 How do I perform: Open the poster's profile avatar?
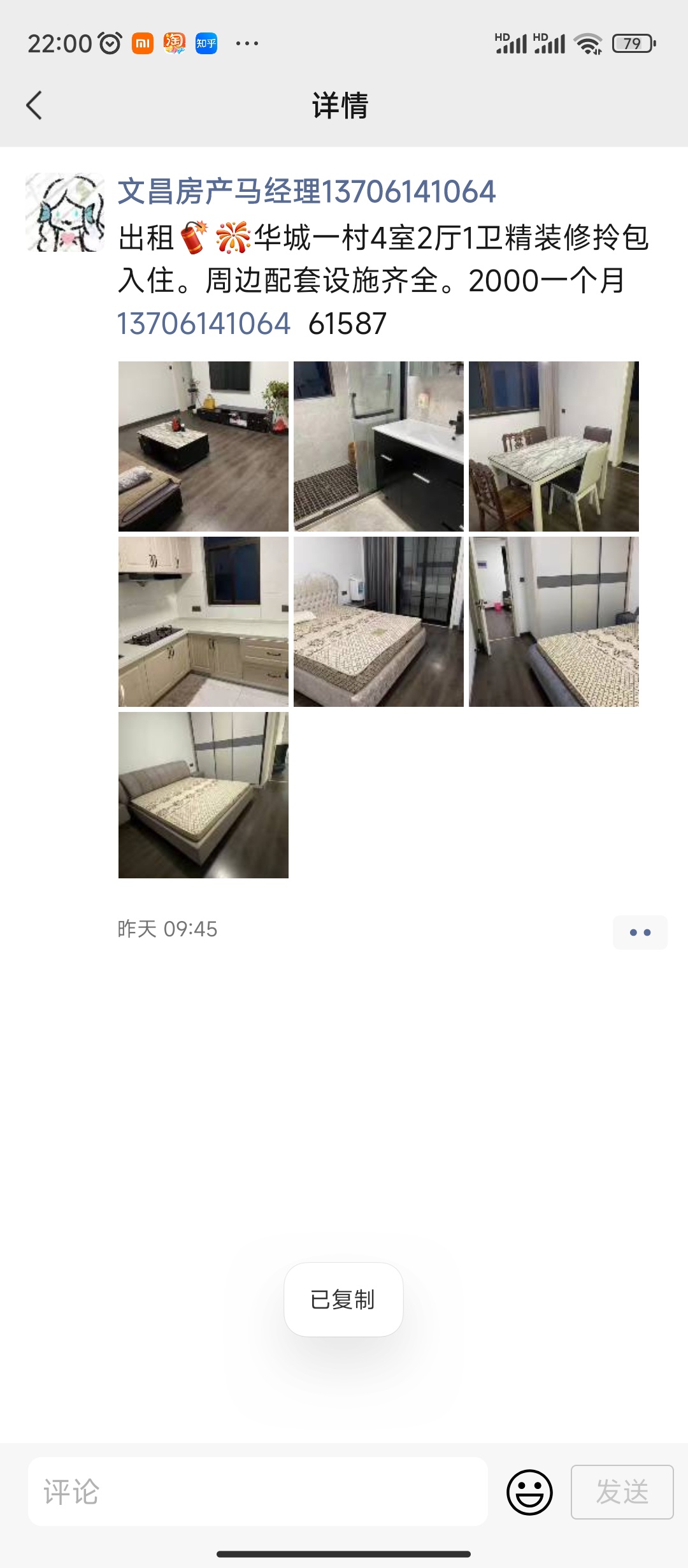(65, 212)
